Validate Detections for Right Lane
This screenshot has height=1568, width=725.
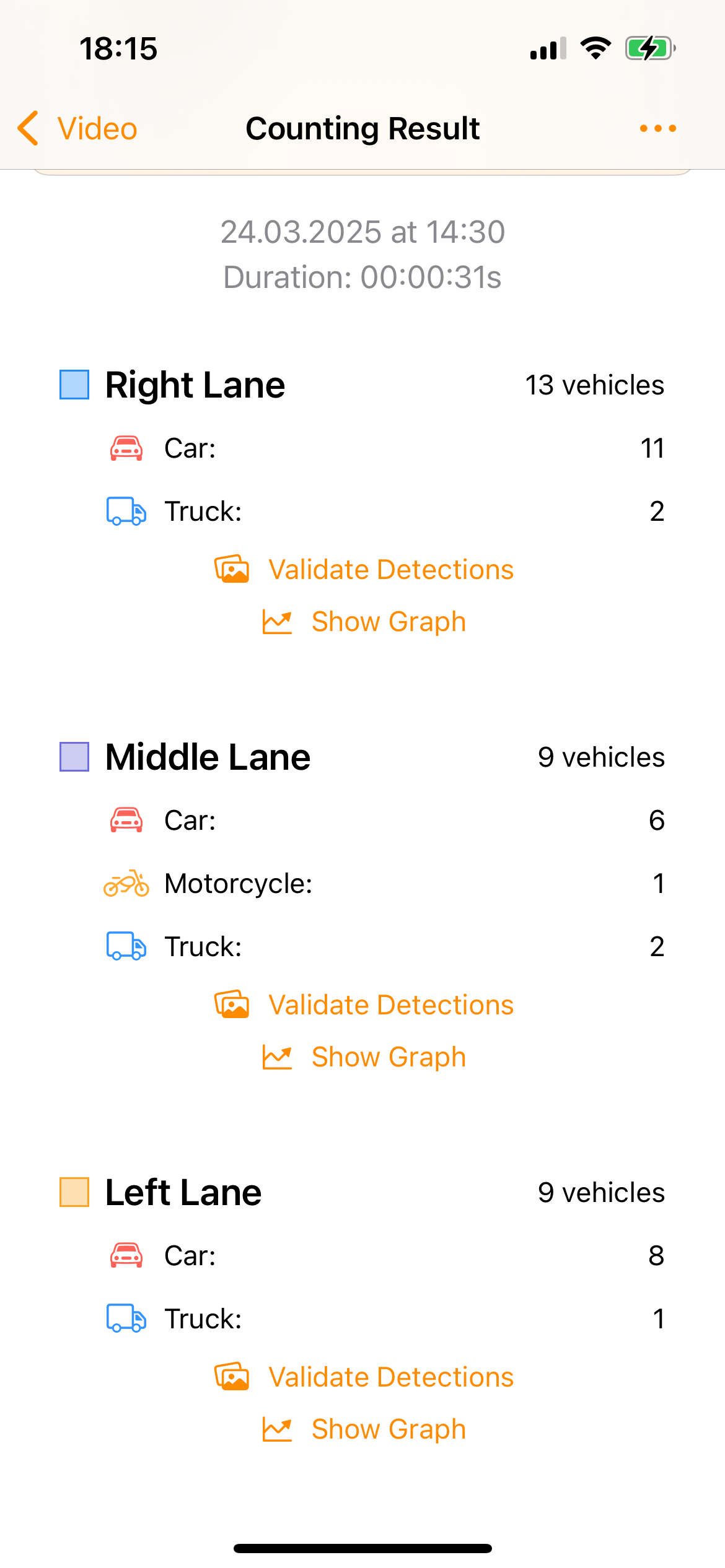point(364,570)
